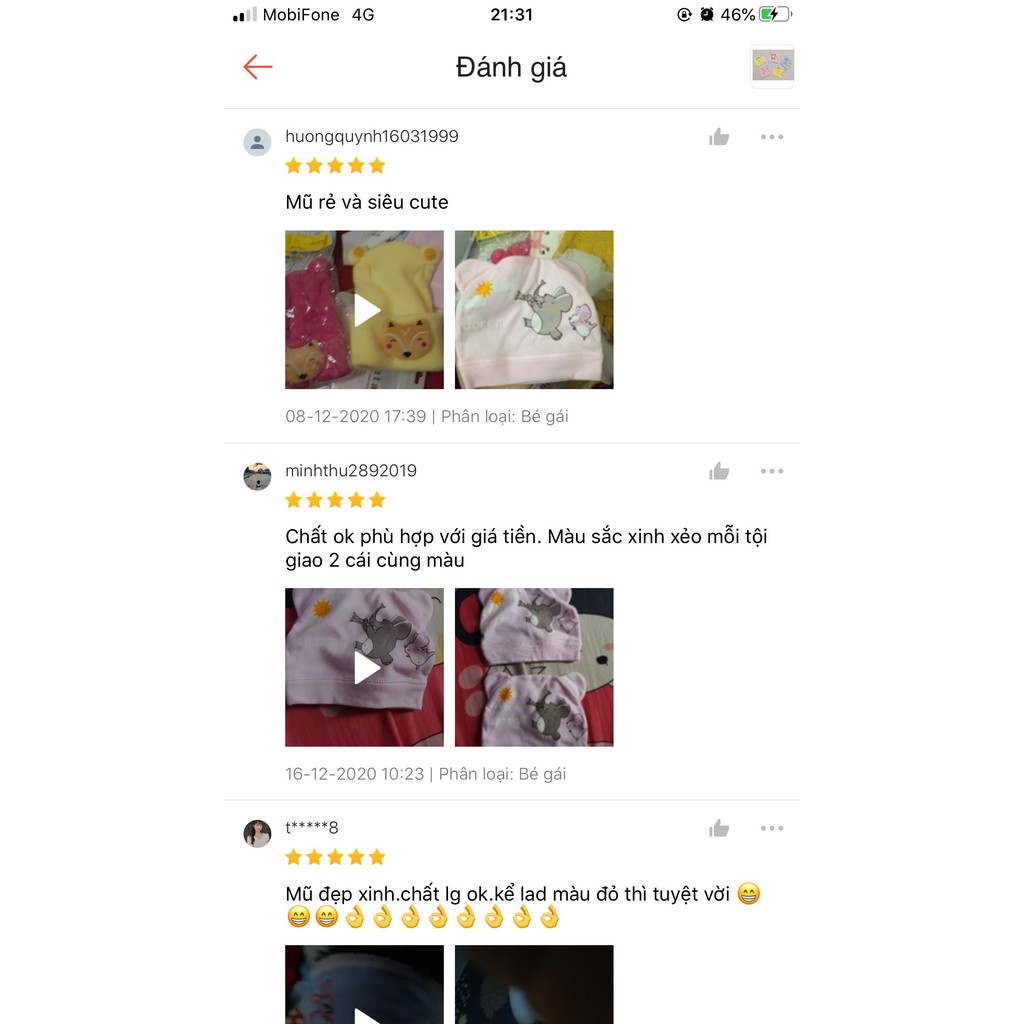
Task: Open minhthu2892019's profile avatar
Action: 257,476
